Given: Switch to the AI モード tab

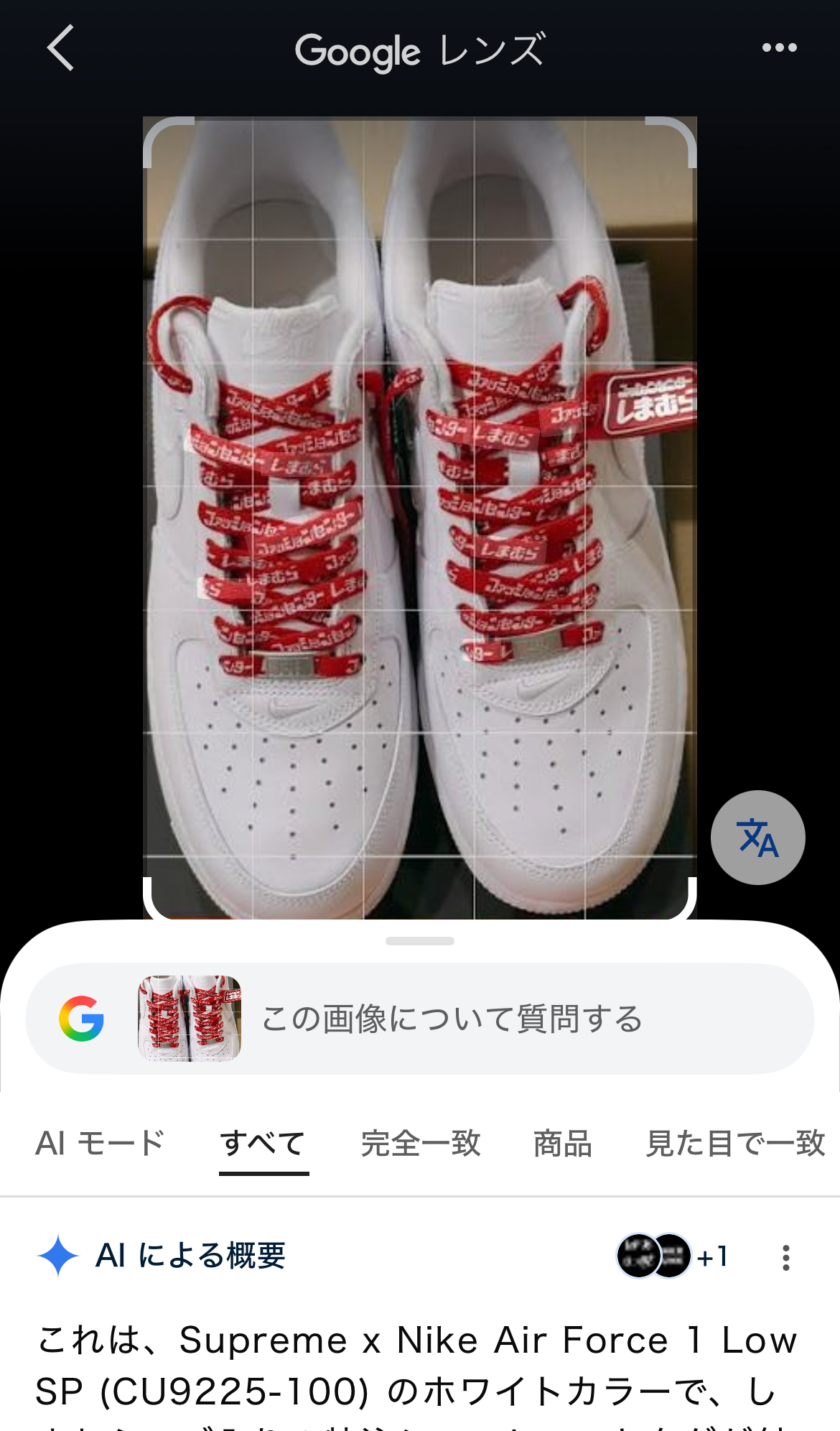Looking at the screenshot, I should coord(100,1143).
